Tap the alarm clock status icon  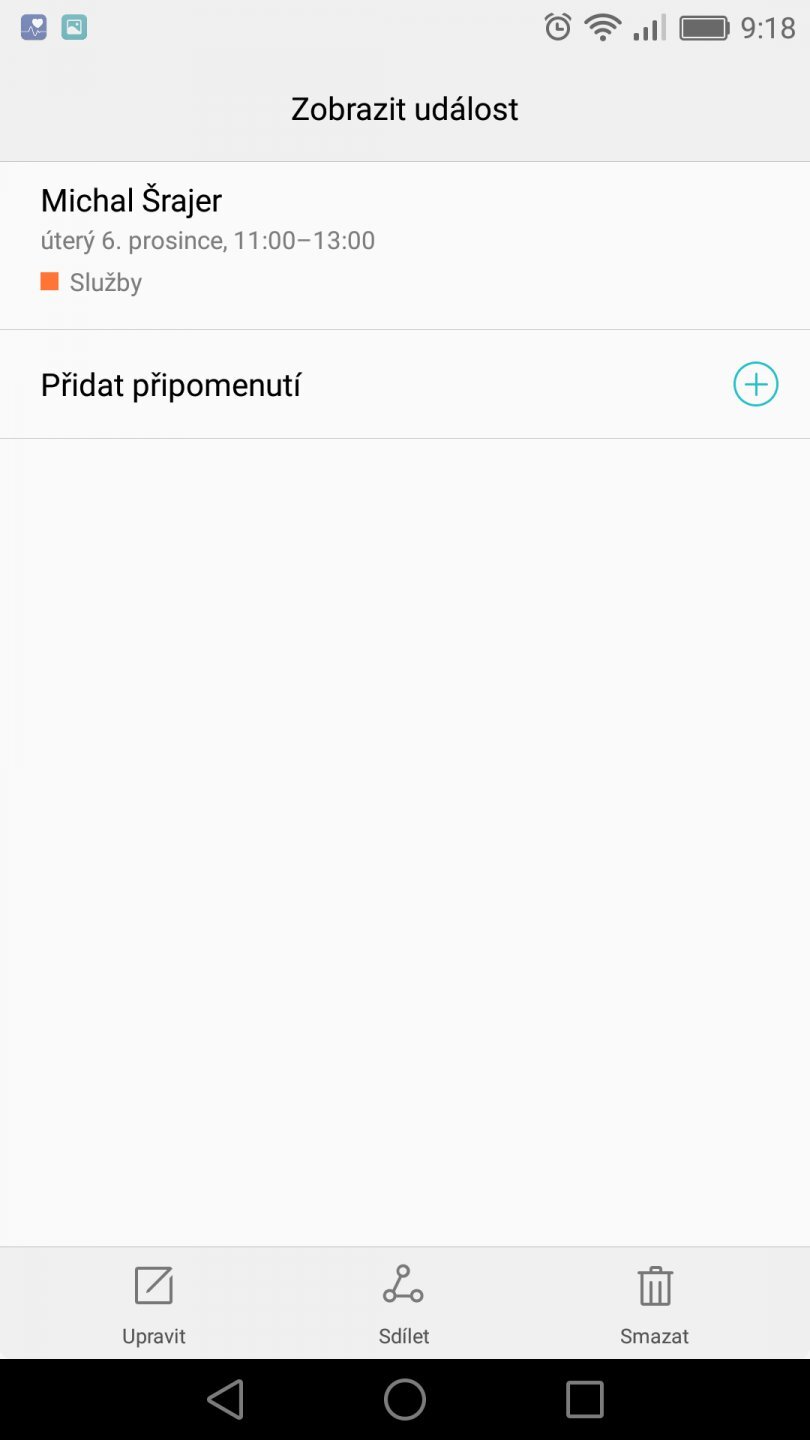[x=557, y=27]
